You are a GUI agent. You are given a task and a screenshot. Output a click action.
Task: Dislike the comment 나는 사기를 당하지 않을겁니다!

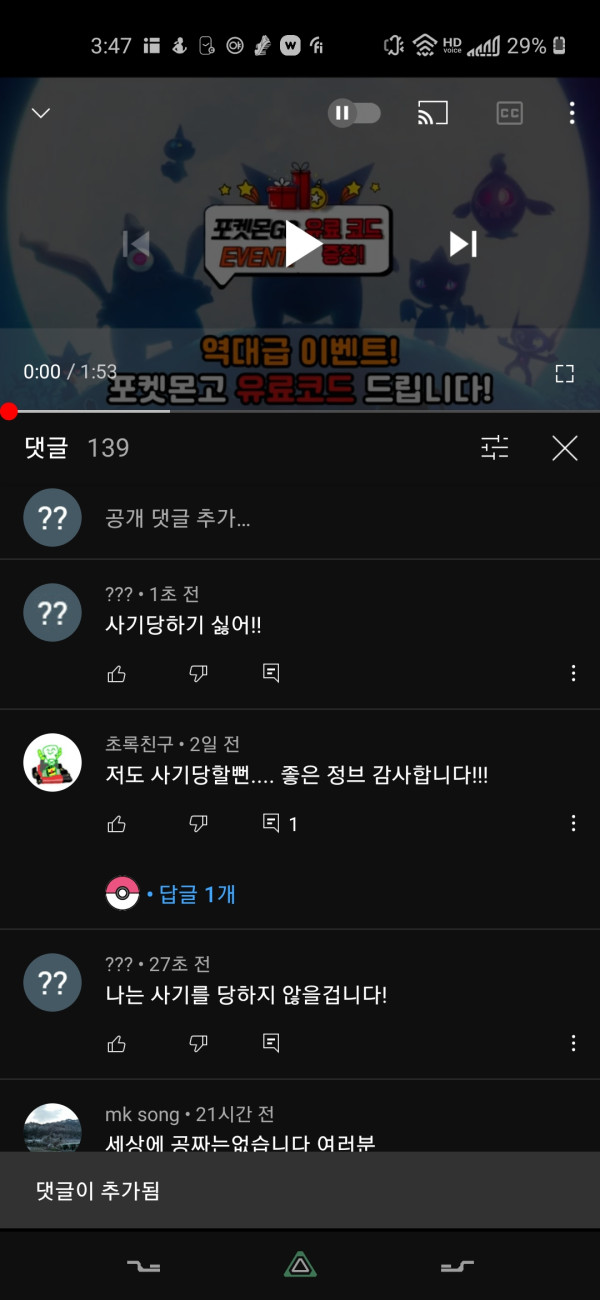coord(198,1043)
